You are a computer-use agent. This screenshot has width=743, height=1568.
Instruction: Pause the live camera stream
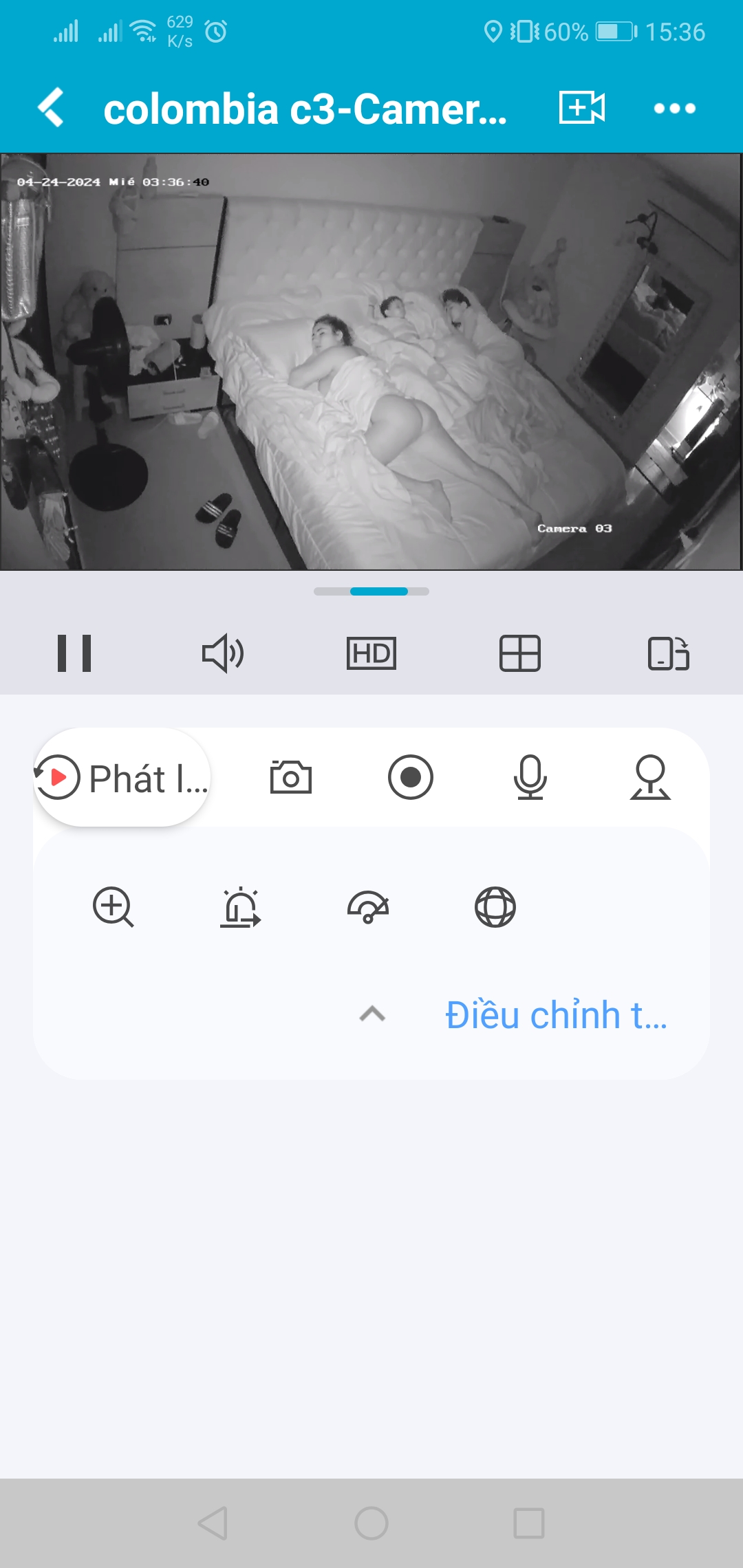point(74,653)
